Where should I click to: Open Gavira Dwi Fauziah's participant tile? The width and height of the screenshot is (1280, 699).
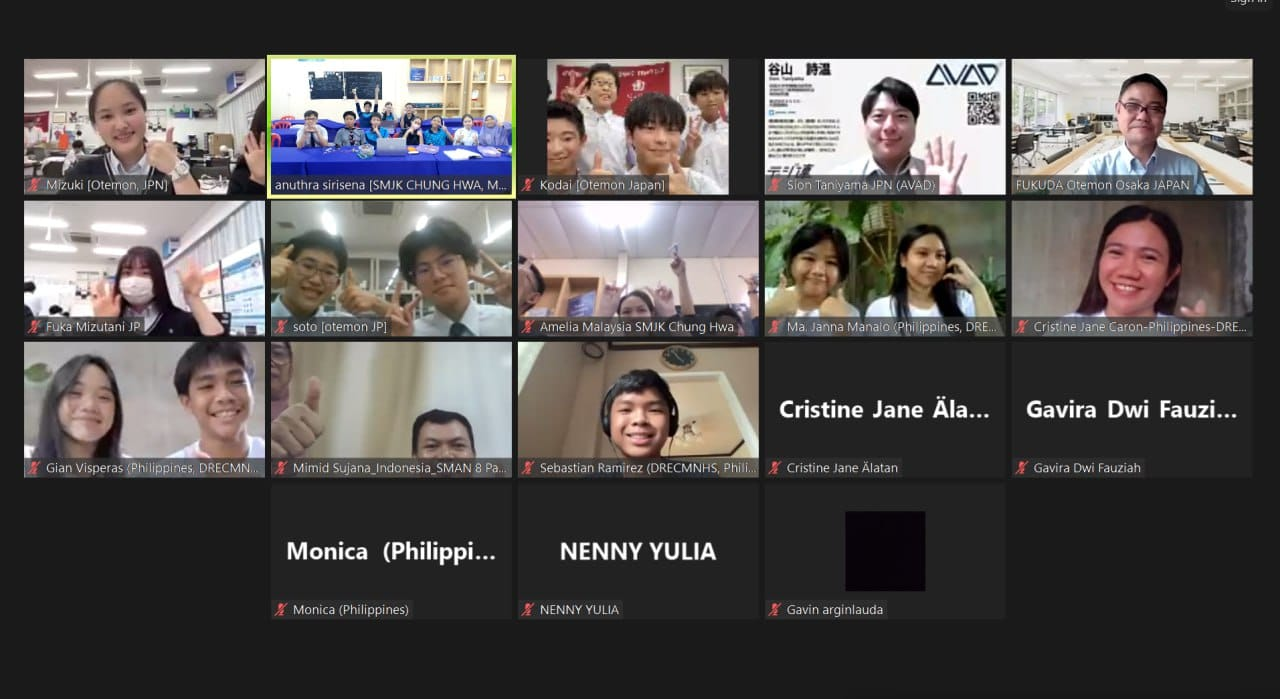pos(1131,409)
